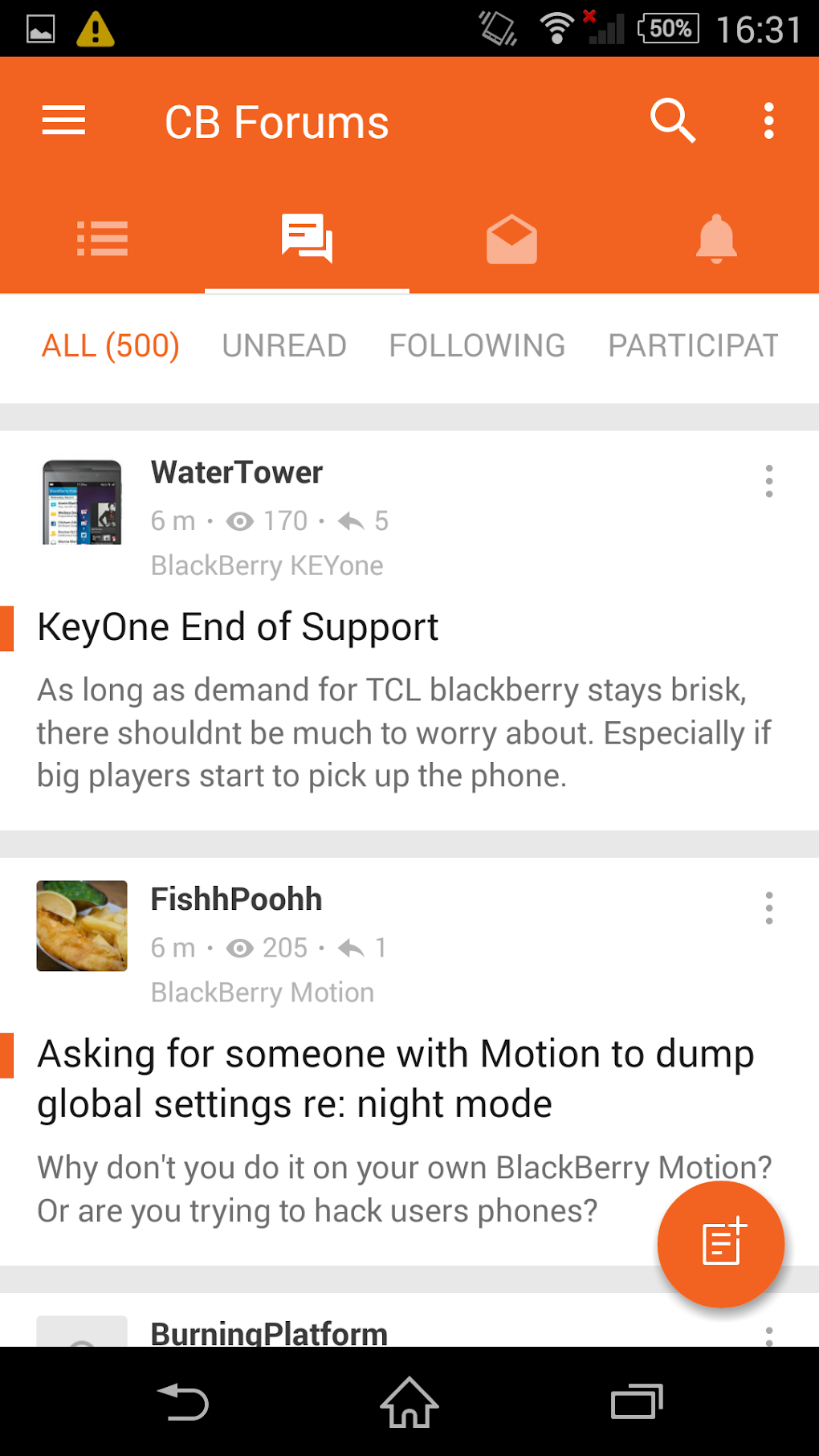Open WaterTower's avatar profile
The width and height of the screenshot is (819, 1456).
[x=82, y=502]
